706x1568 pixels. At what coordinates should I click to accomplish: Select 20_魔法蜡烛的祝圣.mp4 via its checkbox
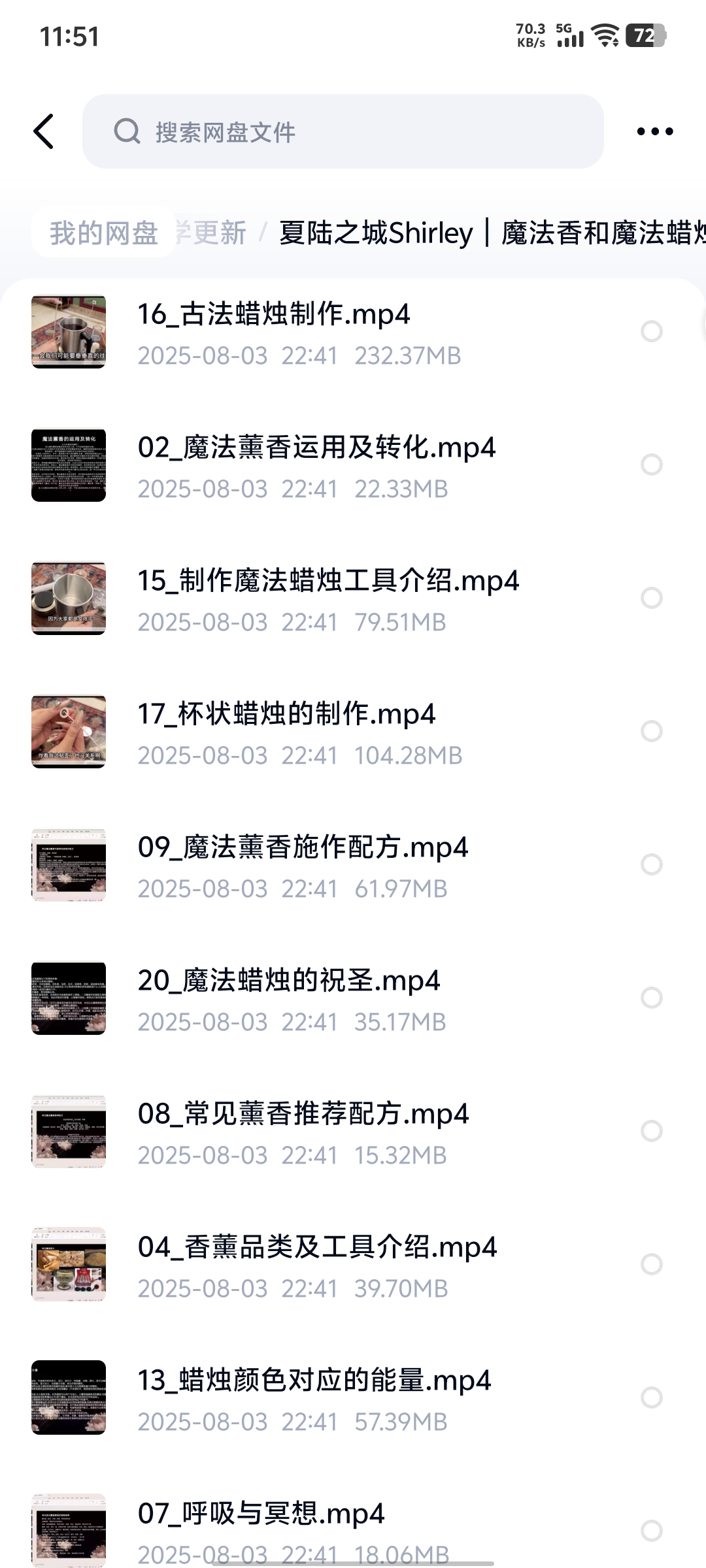tap(651, 998)
